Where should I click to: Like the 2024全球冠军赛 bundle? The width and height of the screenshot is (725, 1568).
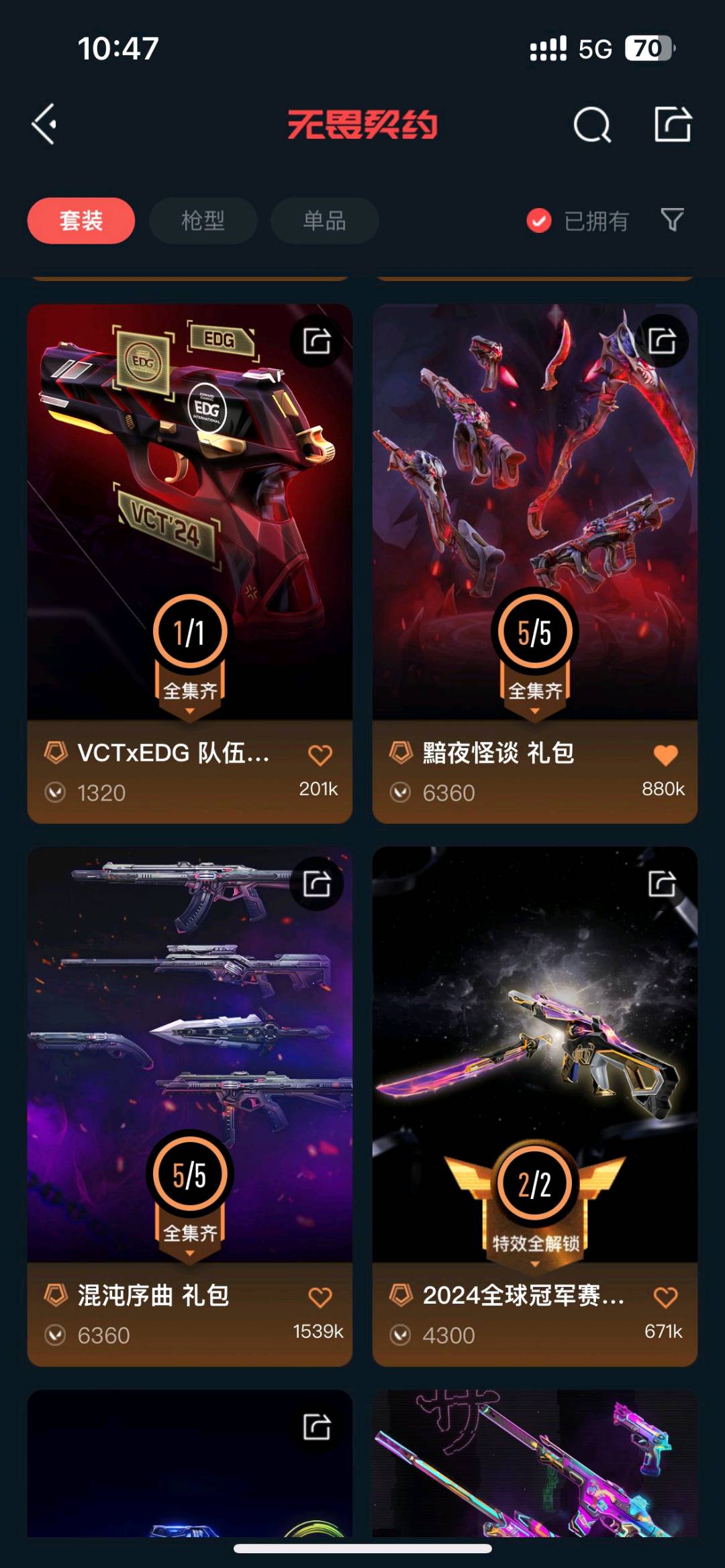(665, 1298)
